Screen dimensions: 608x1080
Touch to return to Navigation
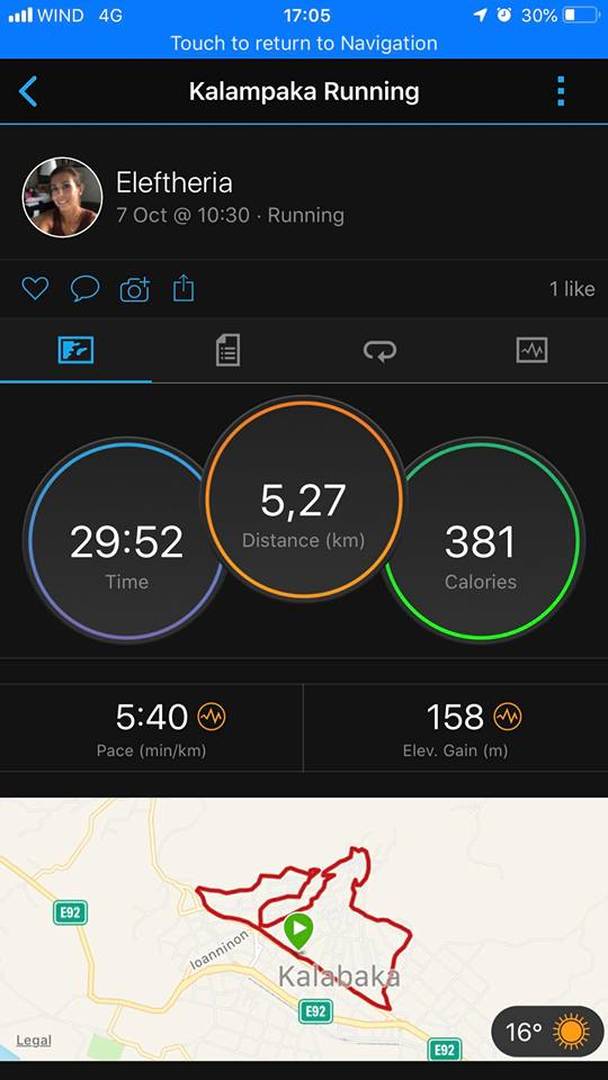[304, 43]
